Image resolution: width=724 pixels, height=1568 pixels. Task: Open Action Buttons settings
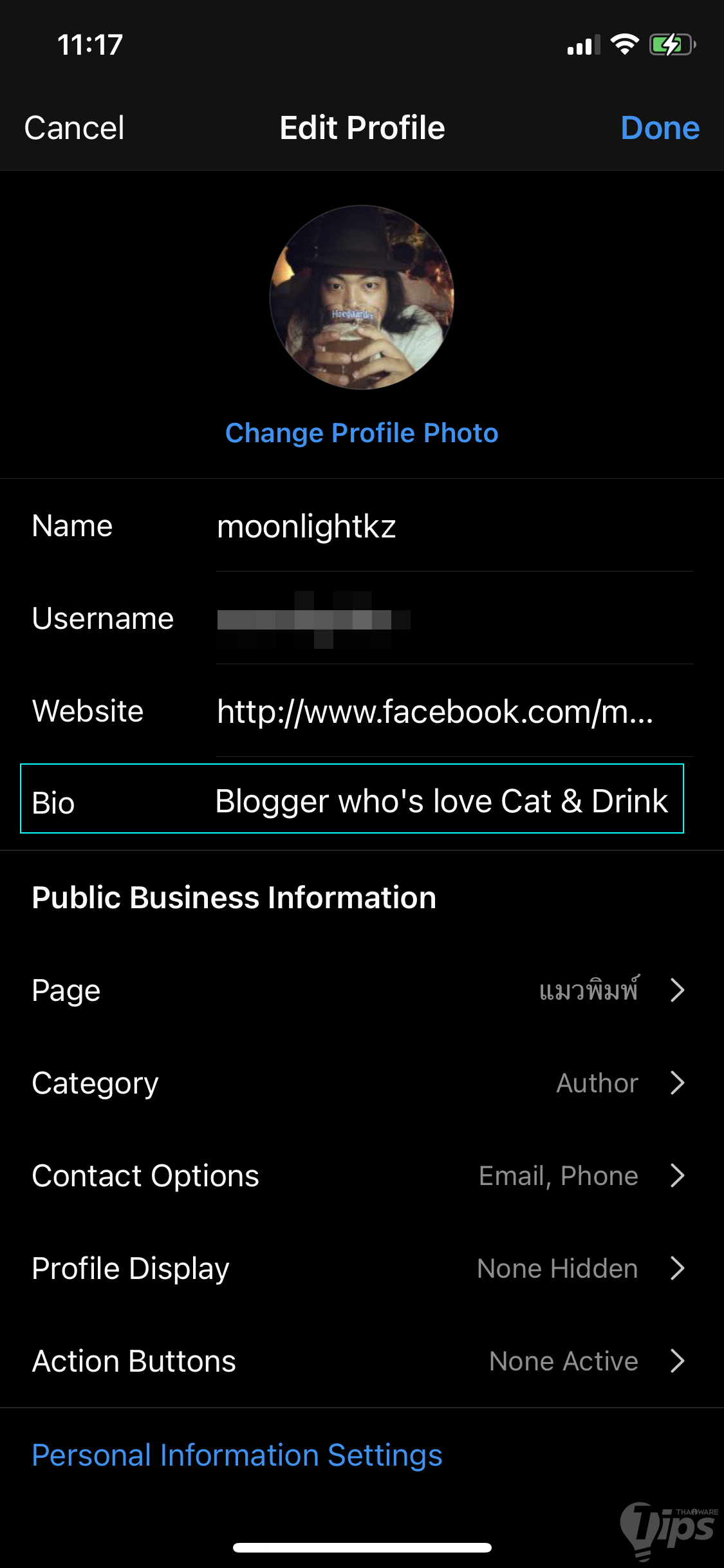[362, 1361]
